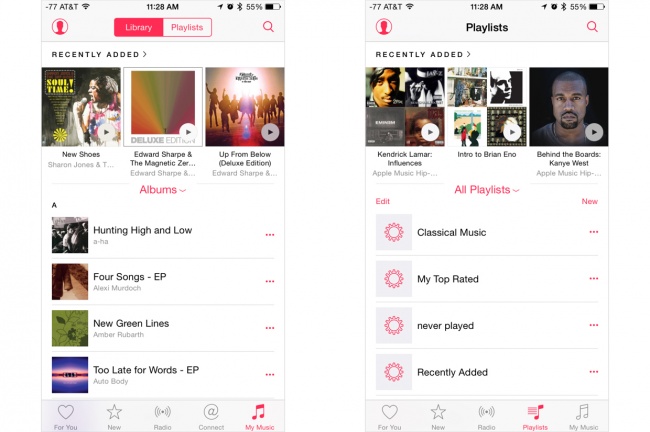Open more options for Four Songs - EP
Image resolution: width=650 pixels, height=432 pixels.
pyautogui.click(x=269, y=282)
